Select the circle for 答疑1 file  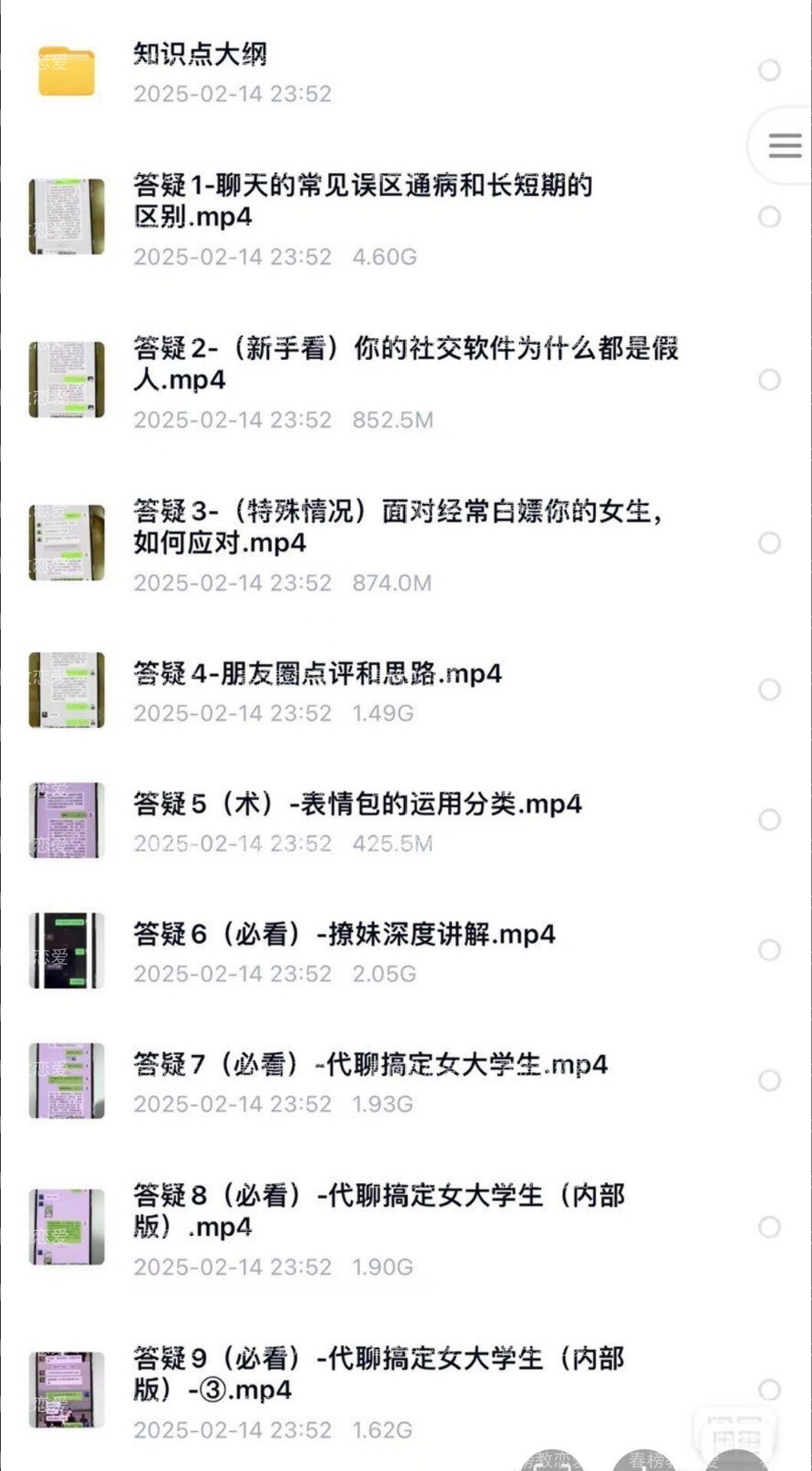coord(769,217)
